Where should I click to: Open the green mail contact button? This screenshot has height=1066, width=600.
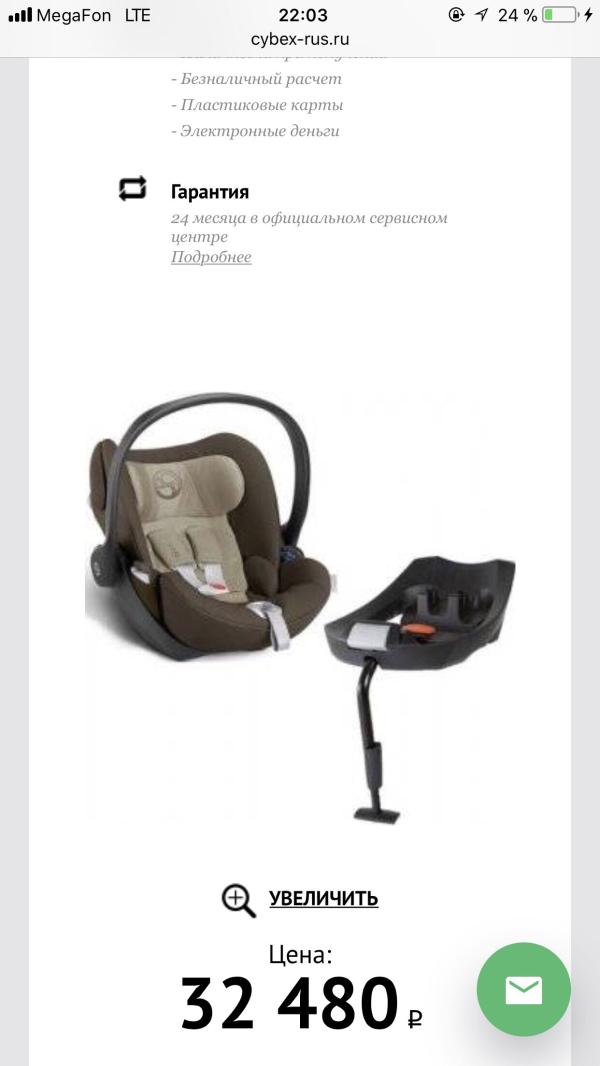523,990
